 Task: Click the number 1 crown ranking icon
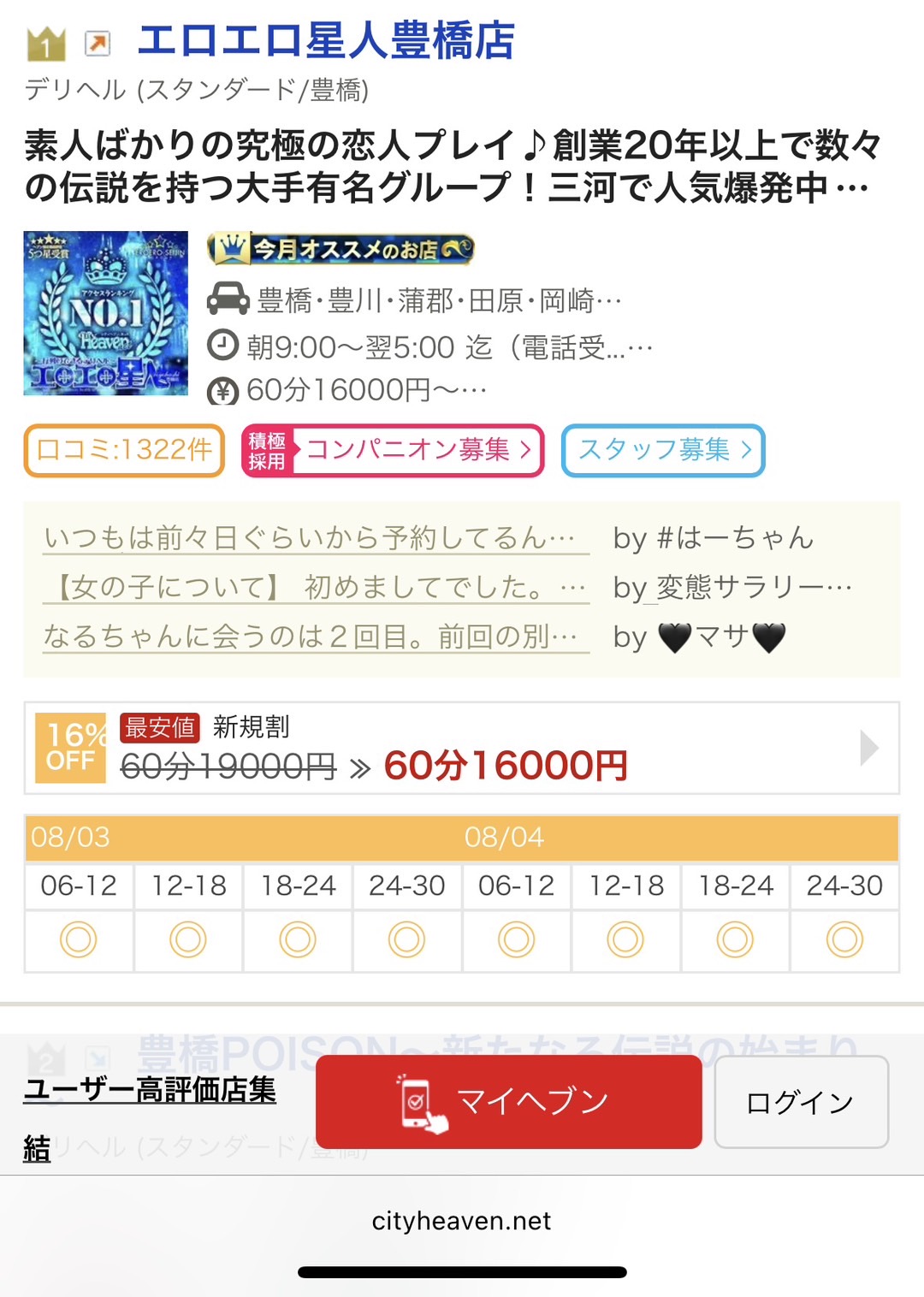[47, 41]
